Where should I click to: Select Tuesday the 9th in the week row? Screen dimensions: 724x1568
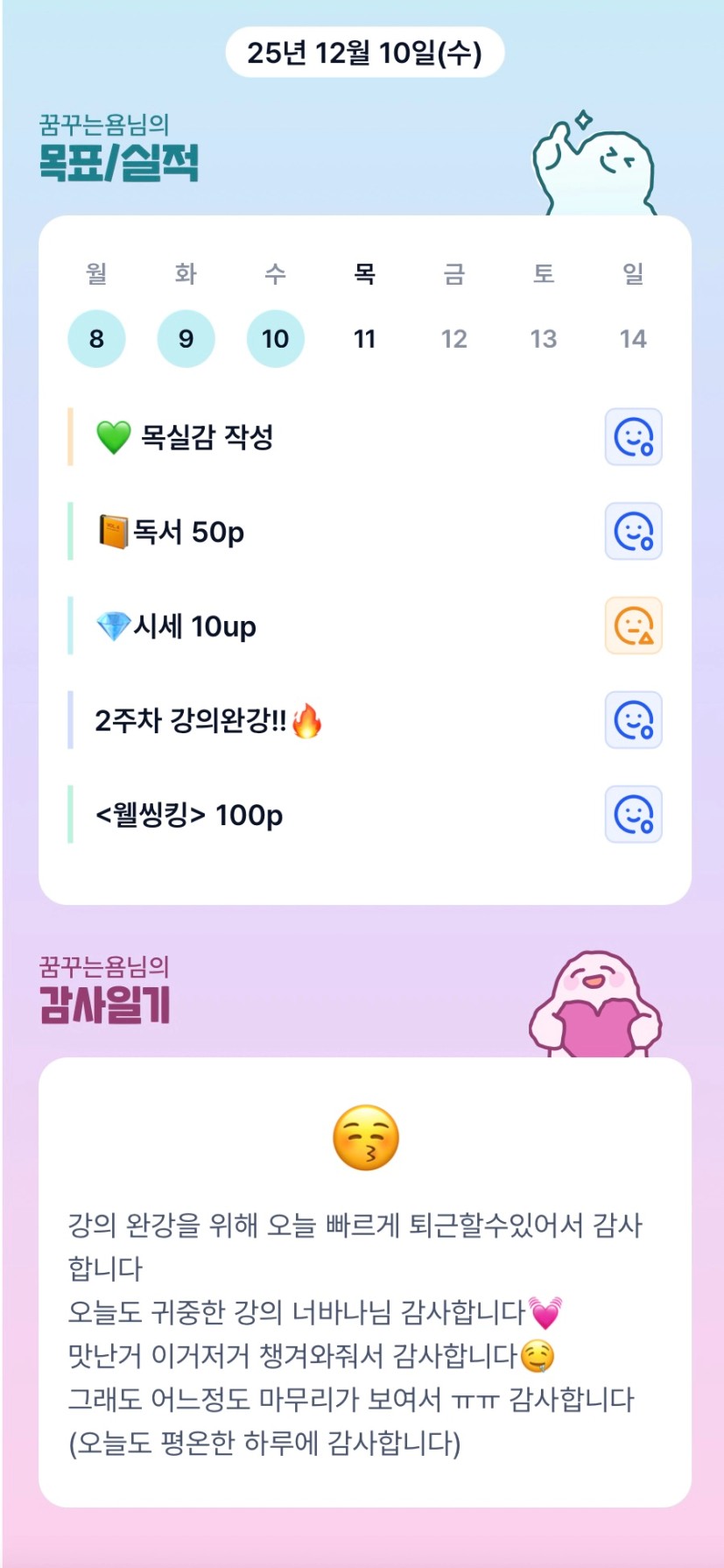pyautogui.click(x=186, y=339)
